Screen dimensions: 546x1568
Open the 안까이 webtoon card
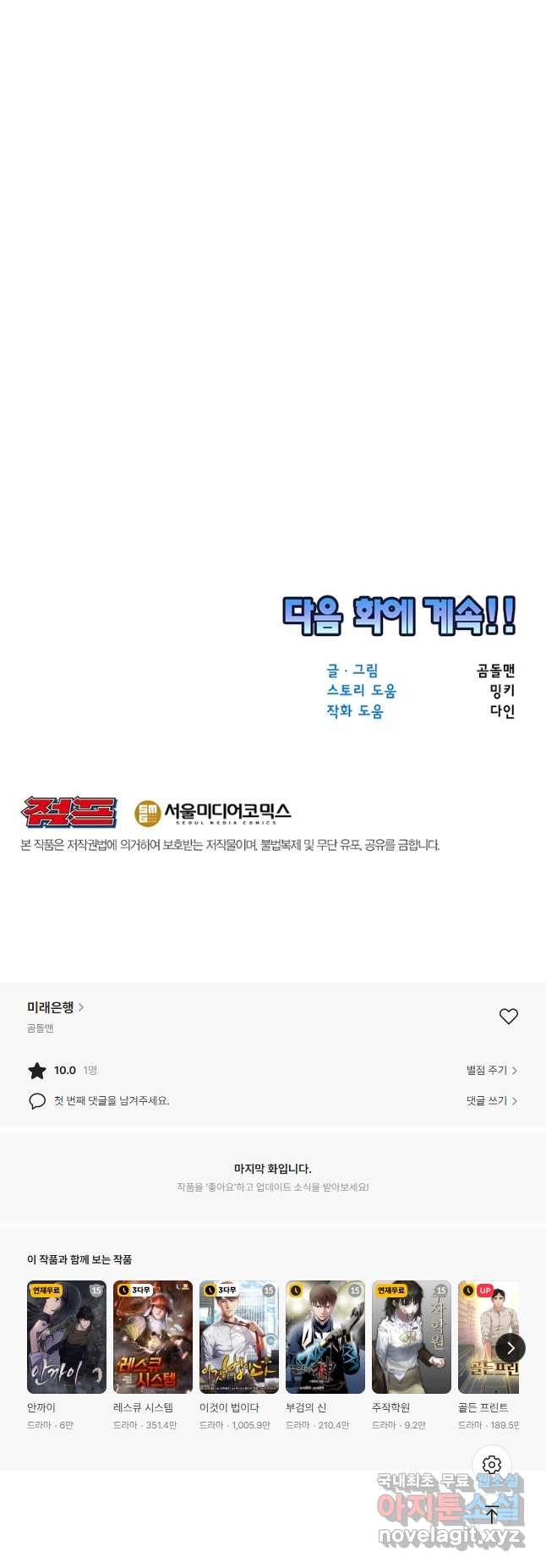[x=67, y=1337]
